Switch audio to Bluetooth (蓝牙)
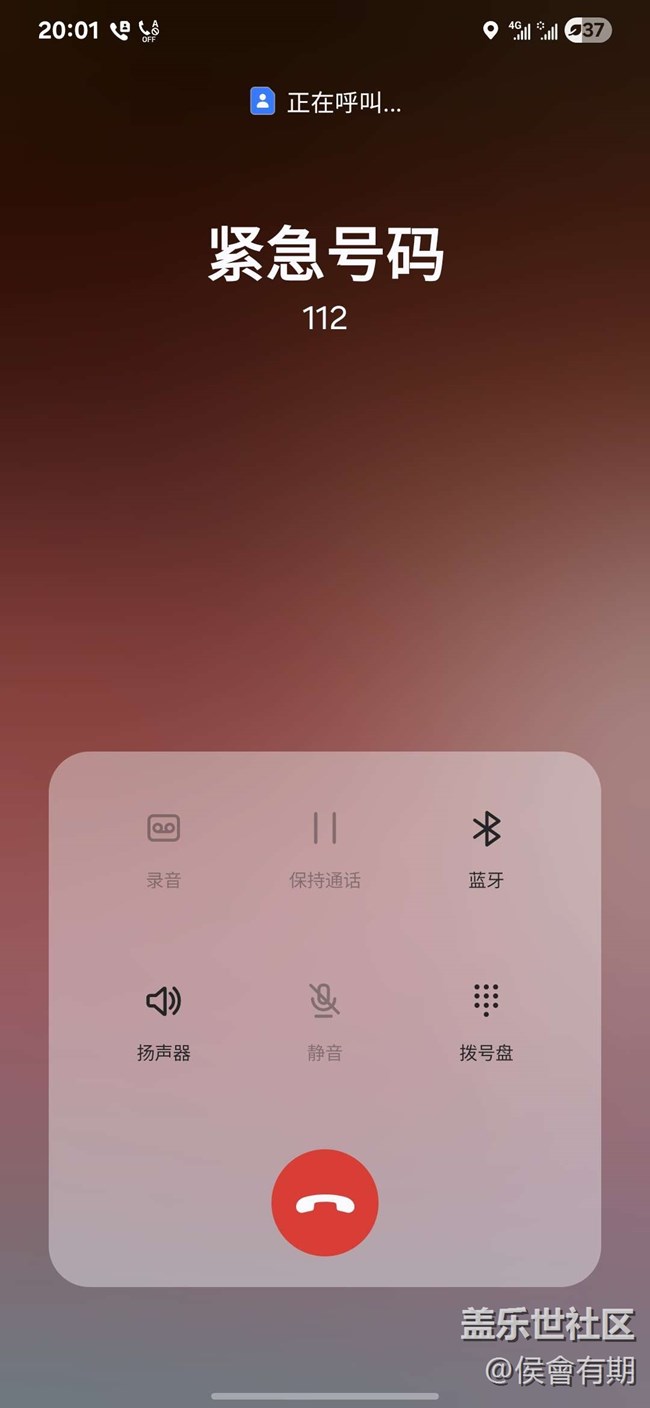 [x=486, y=848]
